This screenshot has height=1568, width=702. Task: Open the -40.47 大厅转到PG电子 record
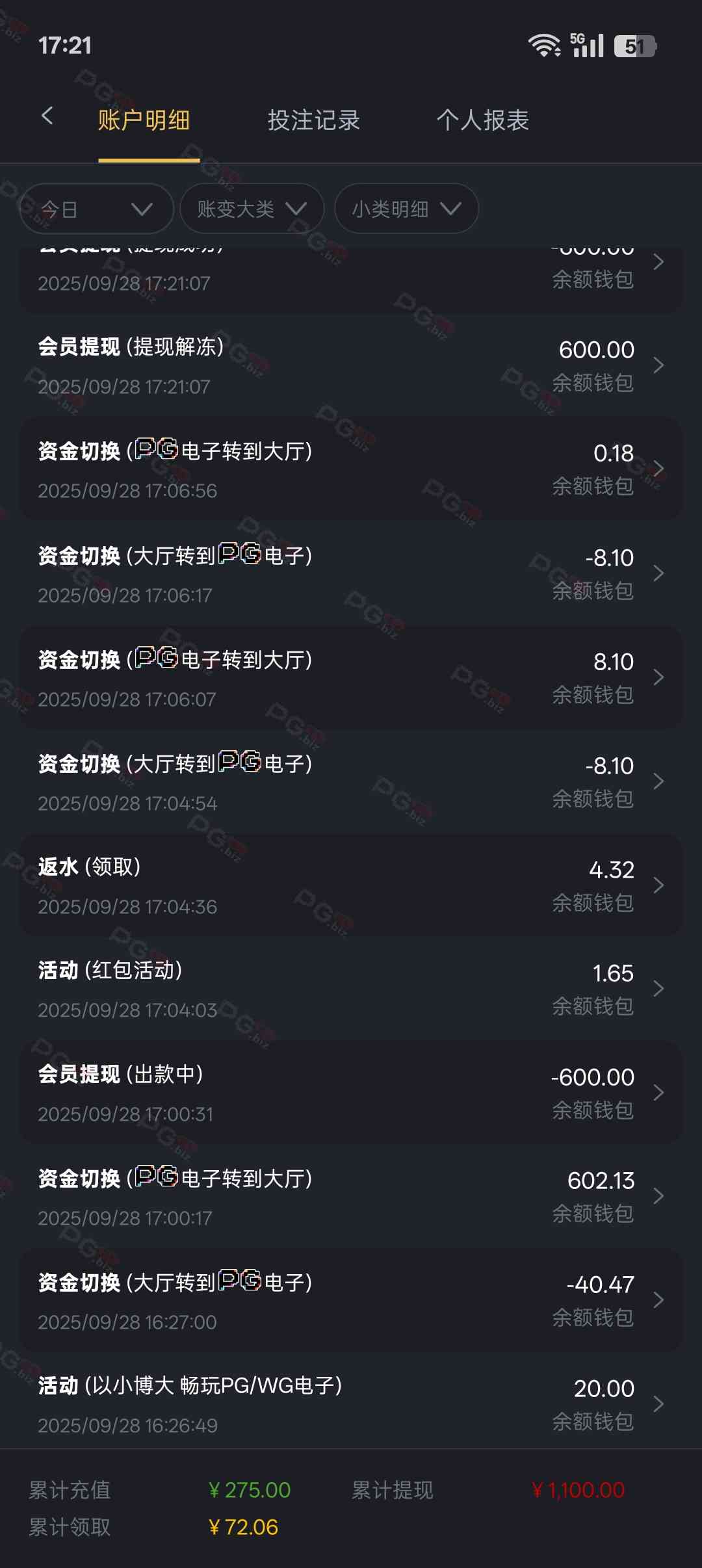tap(351, 1300)
